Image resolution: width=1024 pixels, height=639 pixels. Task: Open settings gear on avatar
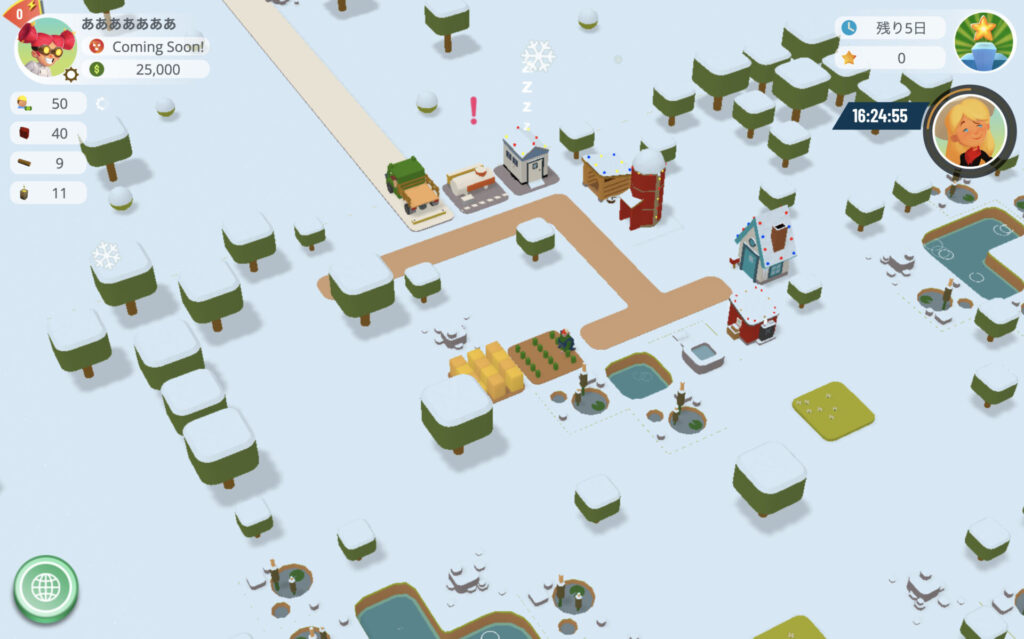point(71,75)
